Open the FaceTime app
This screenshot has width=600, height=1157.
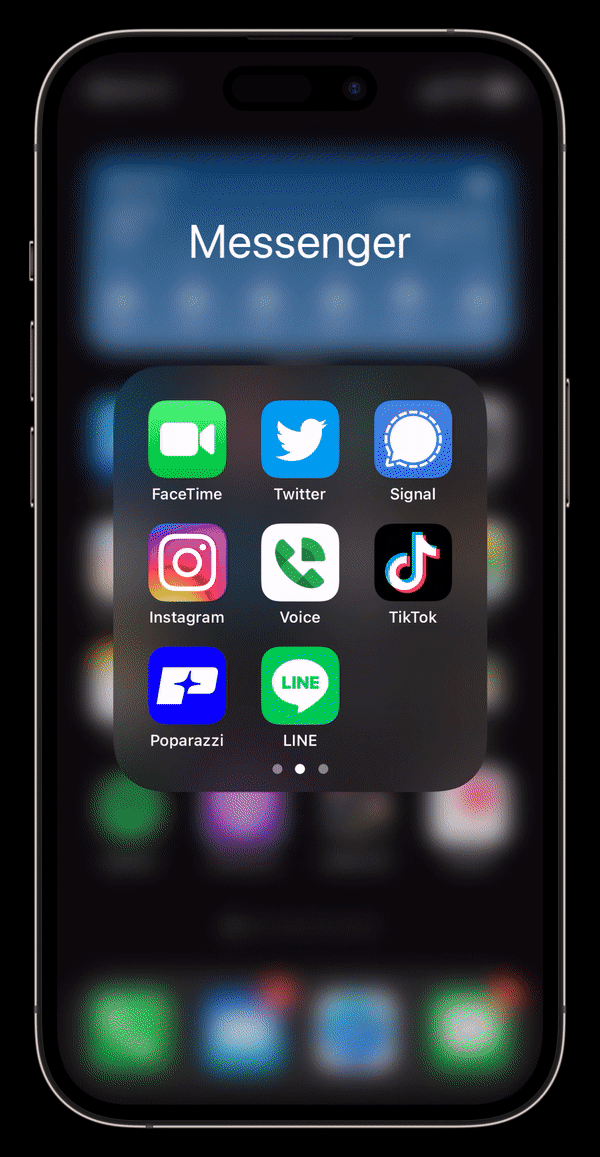[187, 439]
